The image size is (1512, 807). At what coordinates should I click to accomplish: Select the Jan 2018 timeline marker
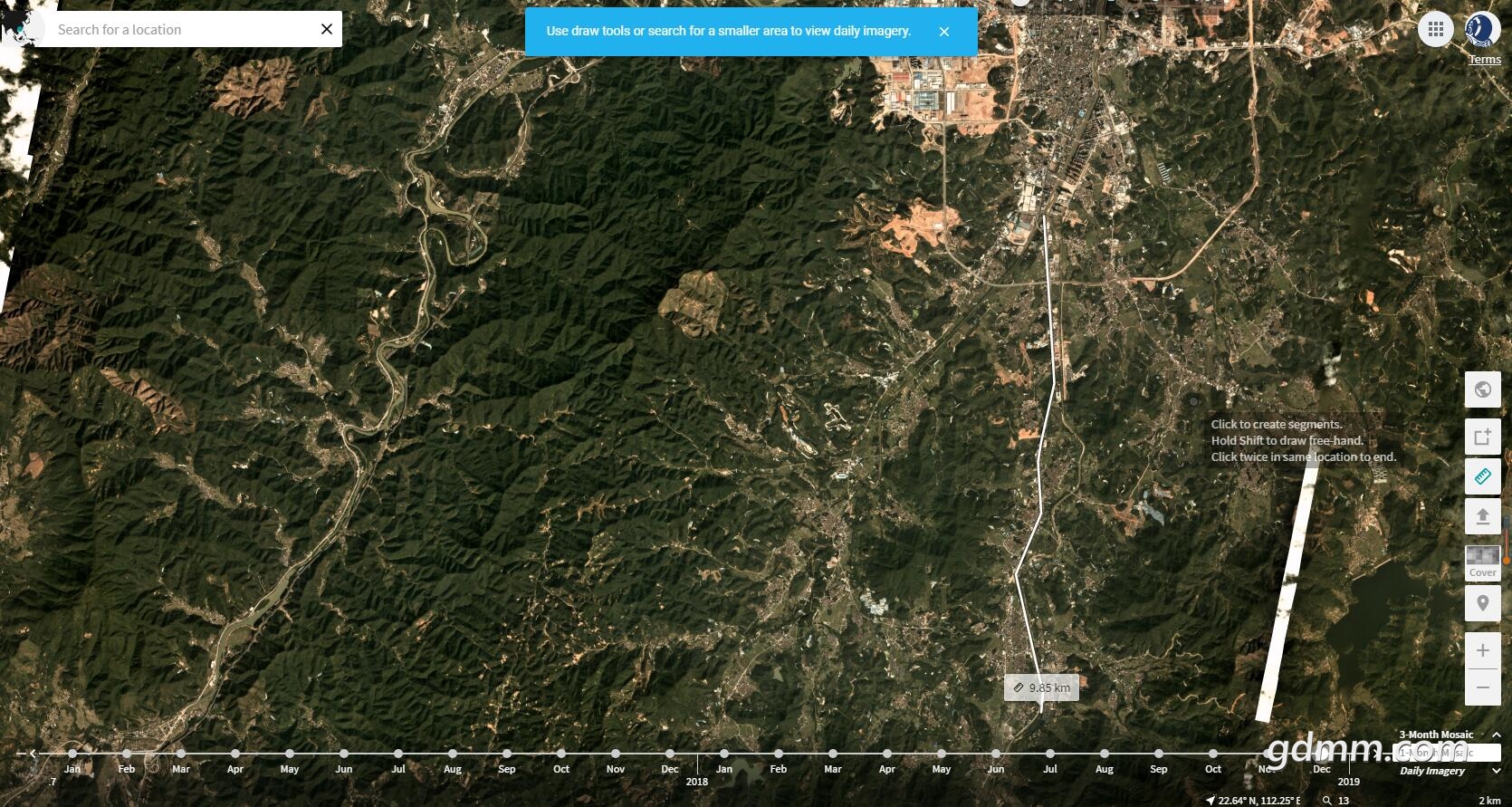pos(724,754)
